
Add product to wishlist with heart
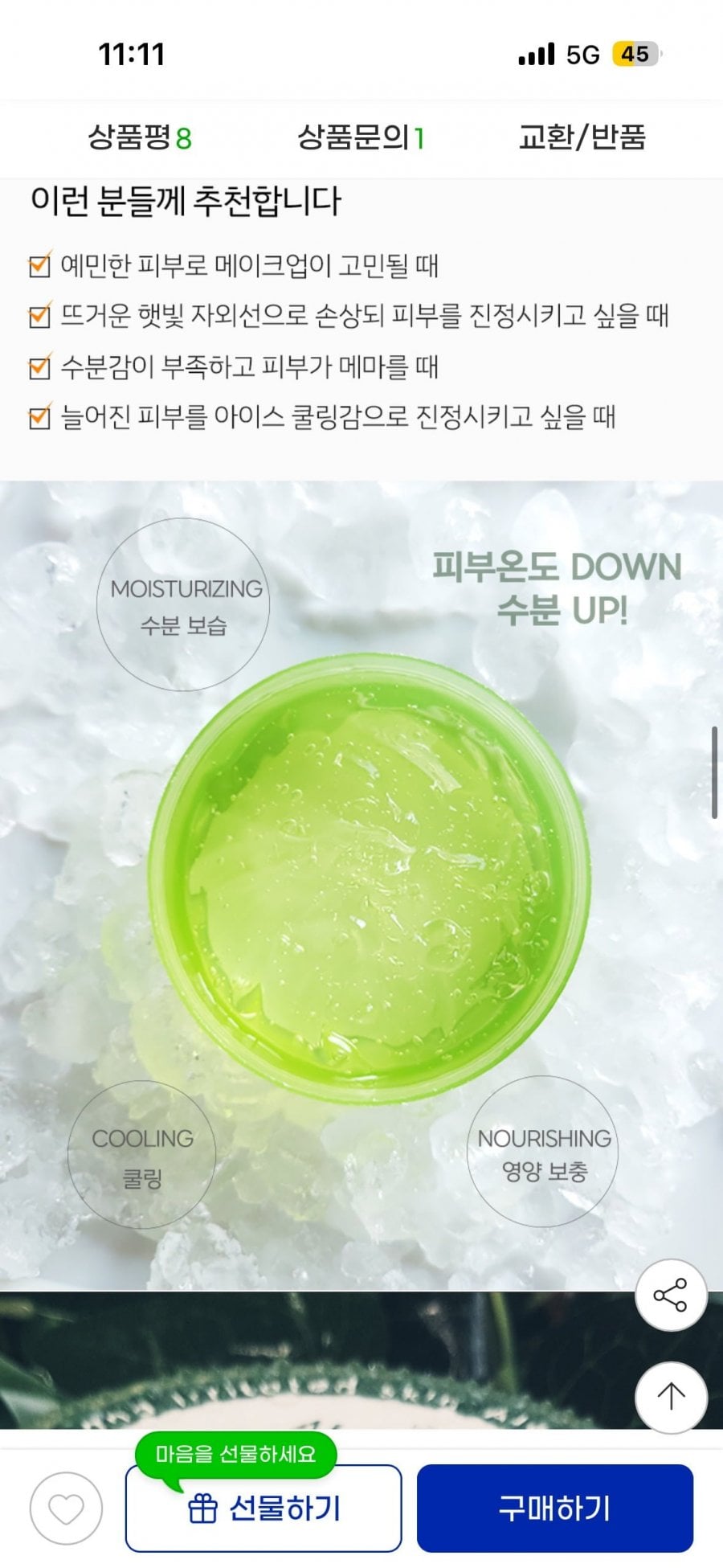(x=66, y=1509)
